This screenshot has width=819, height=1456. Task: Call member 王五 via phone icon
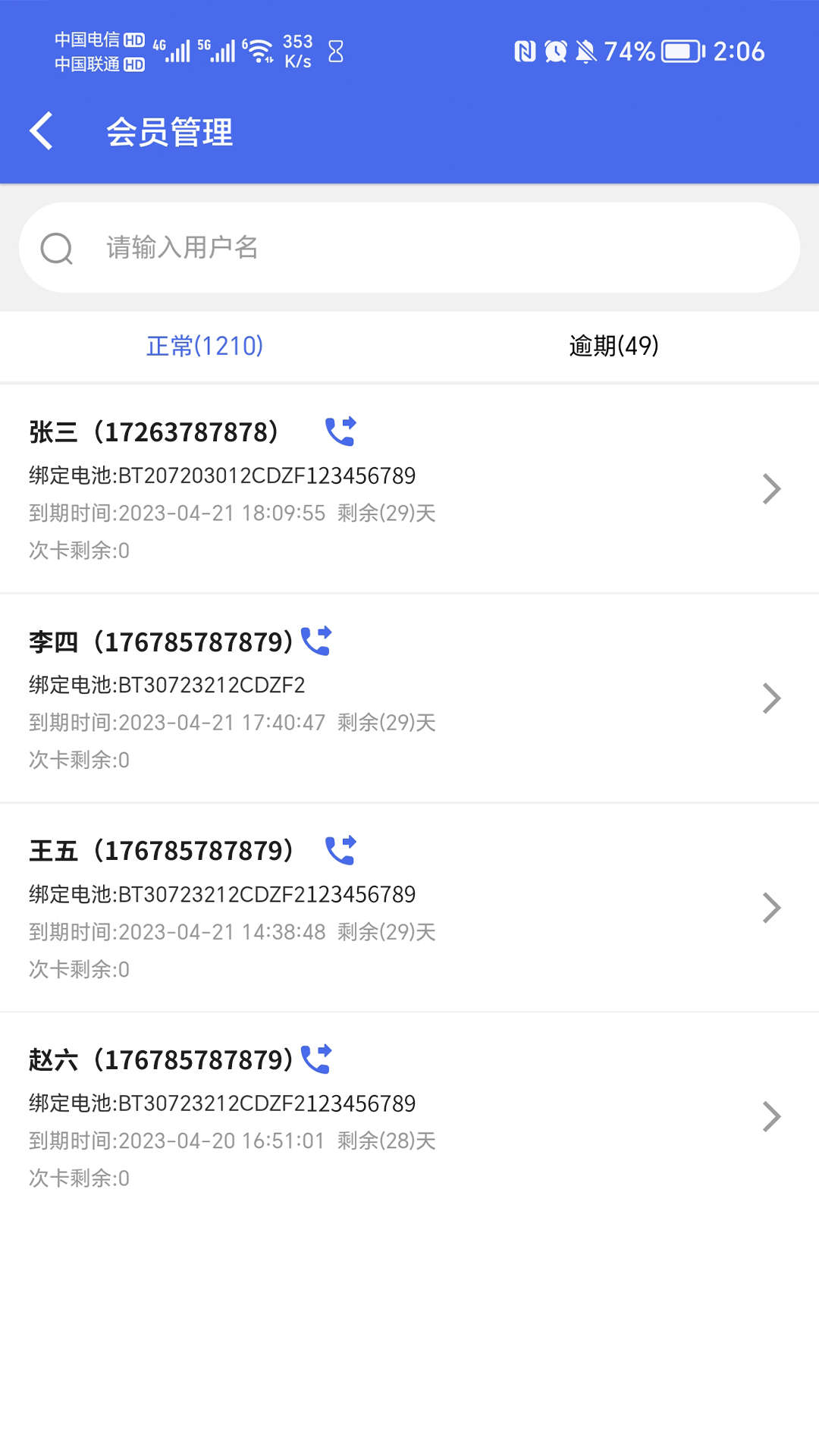click(340, 850)
